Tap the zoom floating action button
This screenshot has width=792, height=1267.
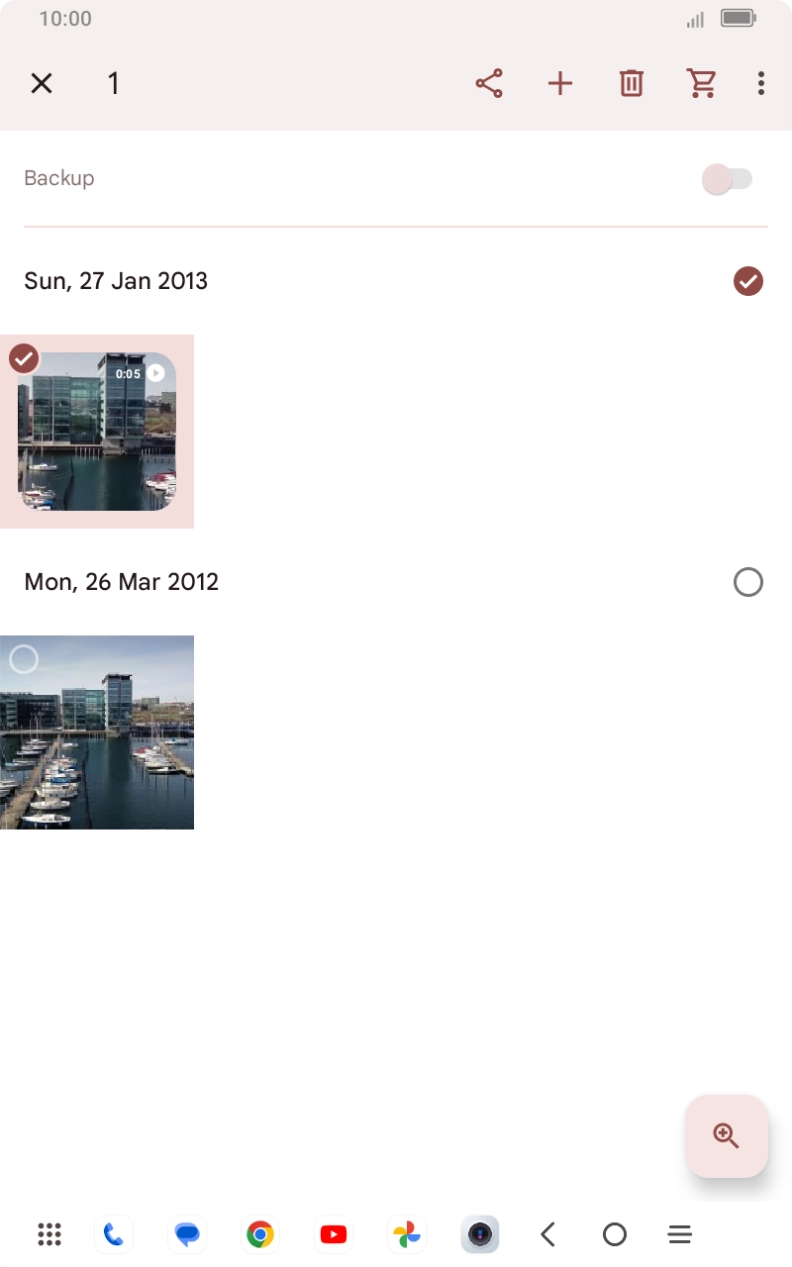(727, 1136)
